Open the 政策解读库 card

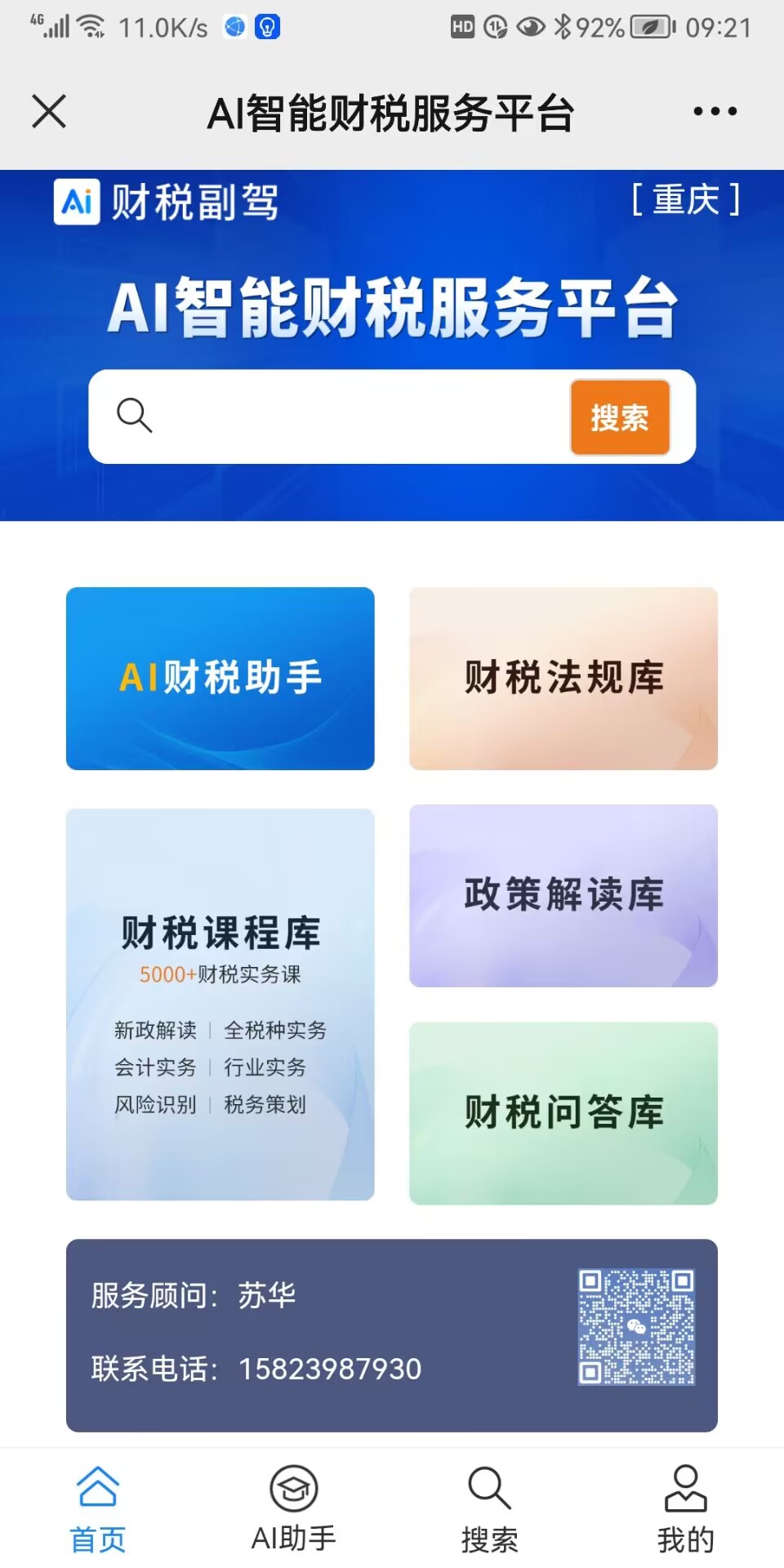[563, 896]
